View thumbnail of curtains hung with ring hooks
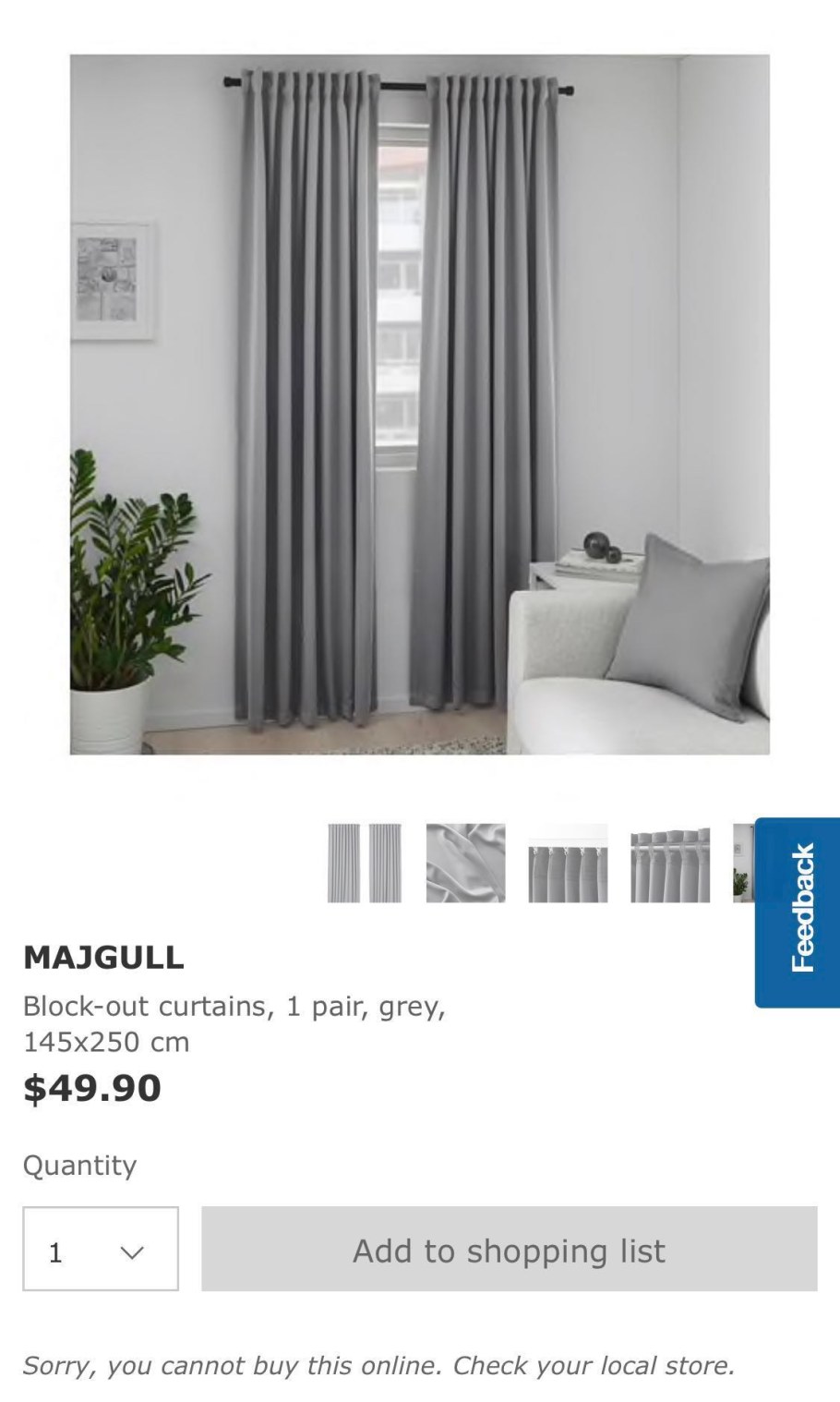840x1402 pixels. 568,863
